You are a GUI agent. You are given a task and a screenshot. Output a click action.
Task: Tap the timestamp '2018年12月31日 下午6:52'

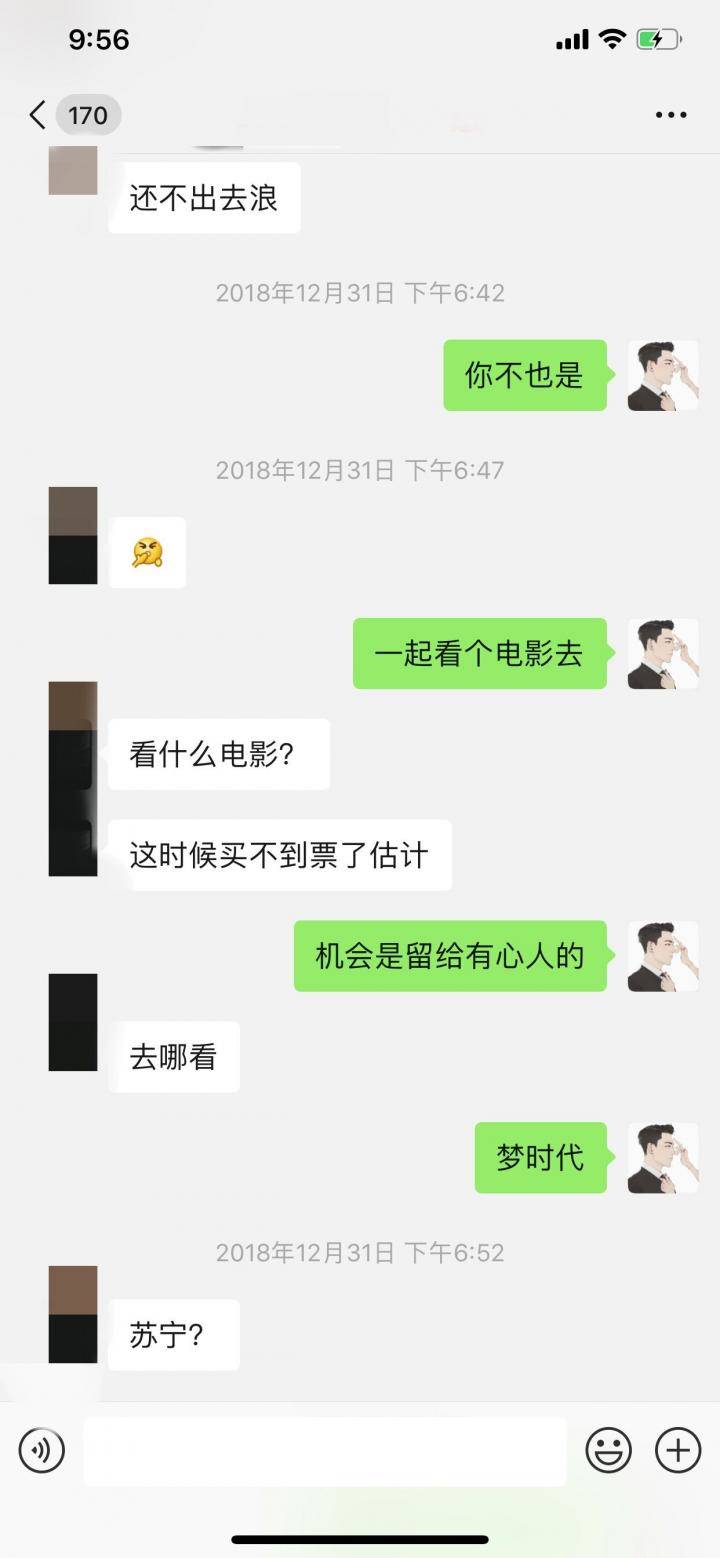pyautogui.click(x=360, y=1252)
